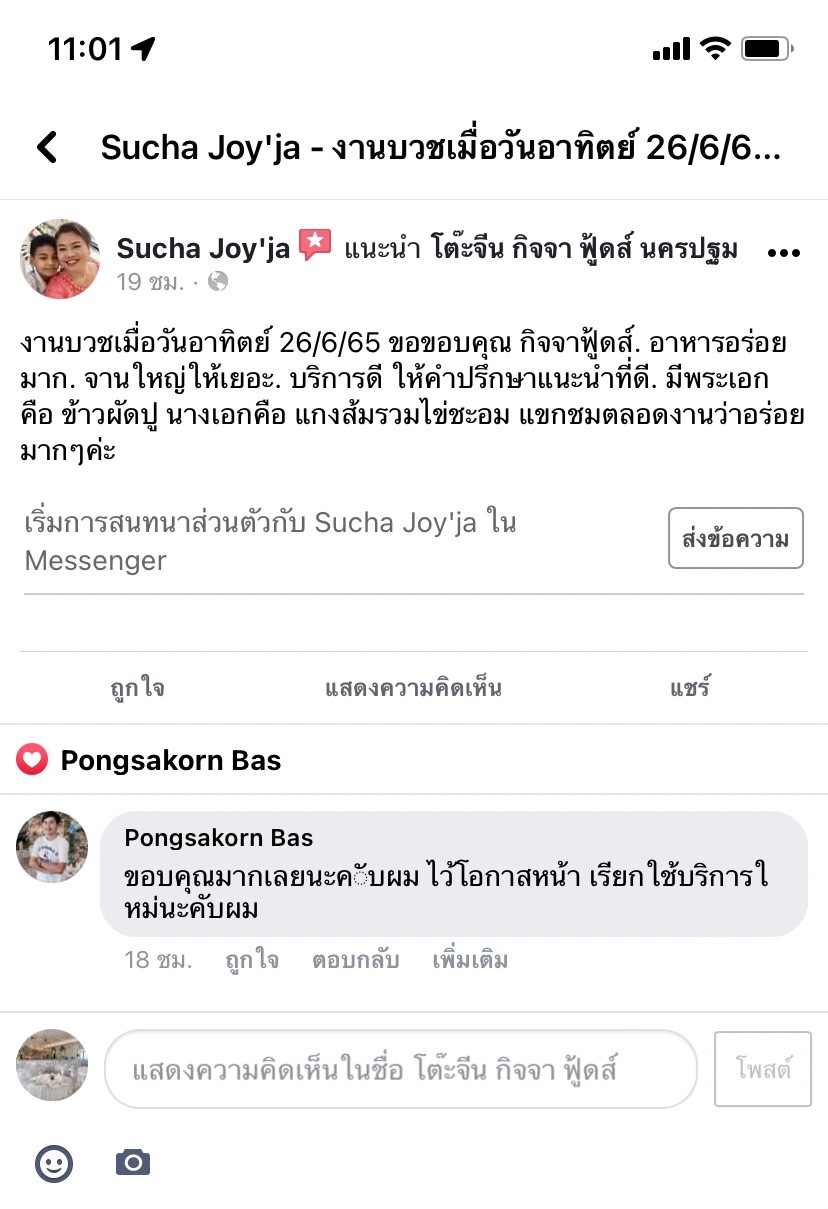Like the post with ถูกใจ

[137, 688]
